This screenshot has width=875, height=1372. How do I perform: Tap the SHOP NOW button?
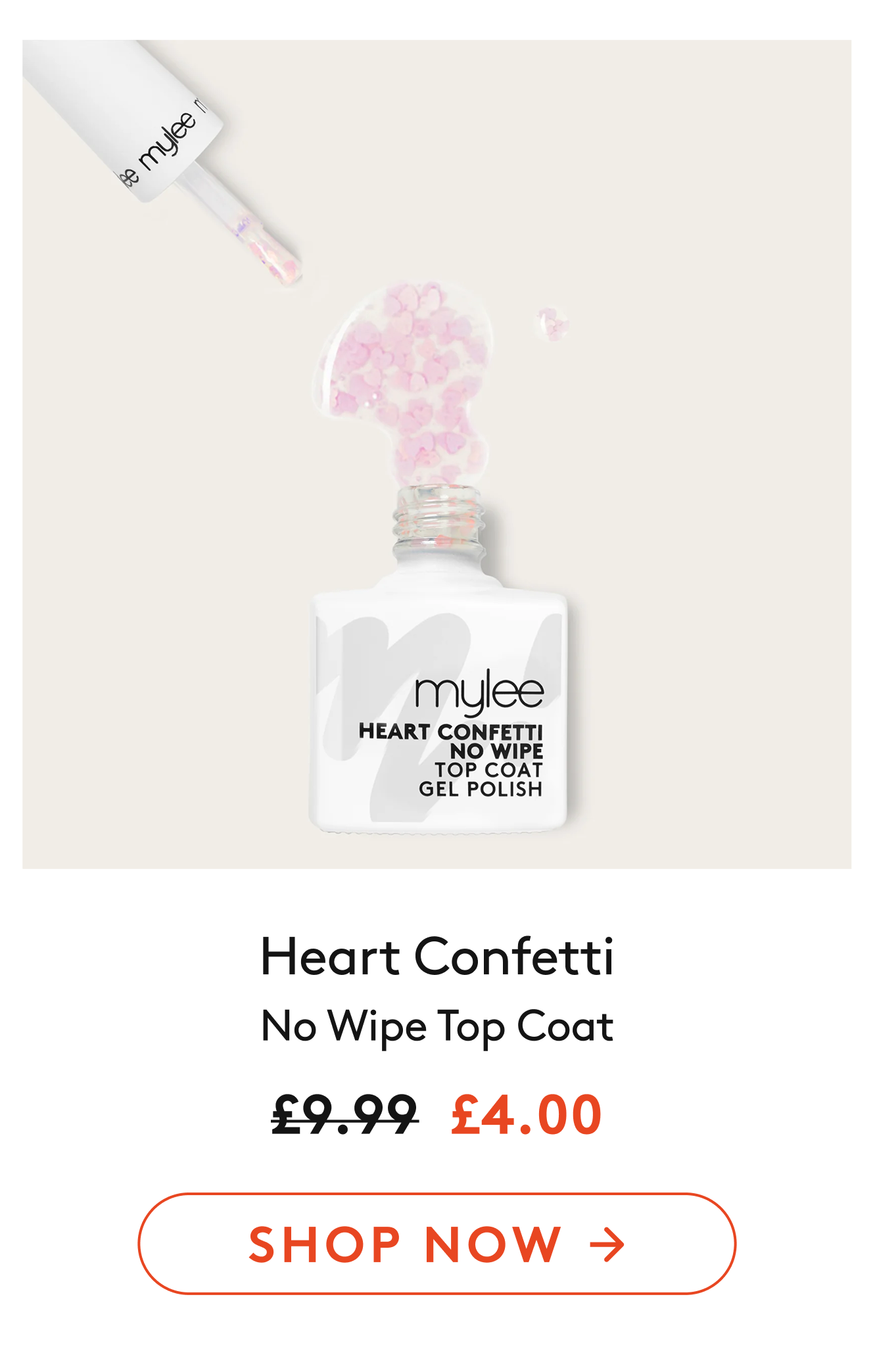(x=437, y=1244)
